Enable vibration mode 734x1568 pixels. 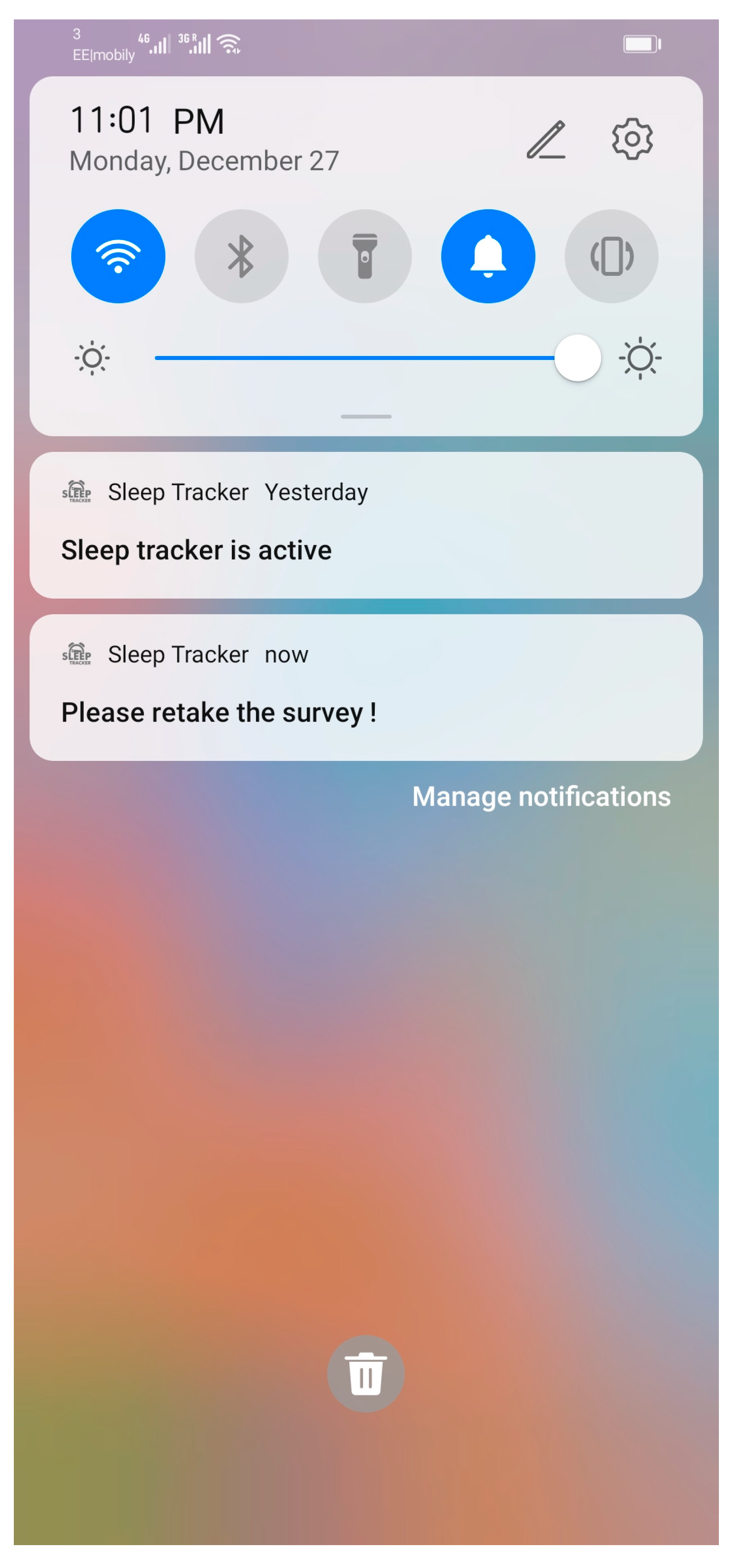point(611,256)
